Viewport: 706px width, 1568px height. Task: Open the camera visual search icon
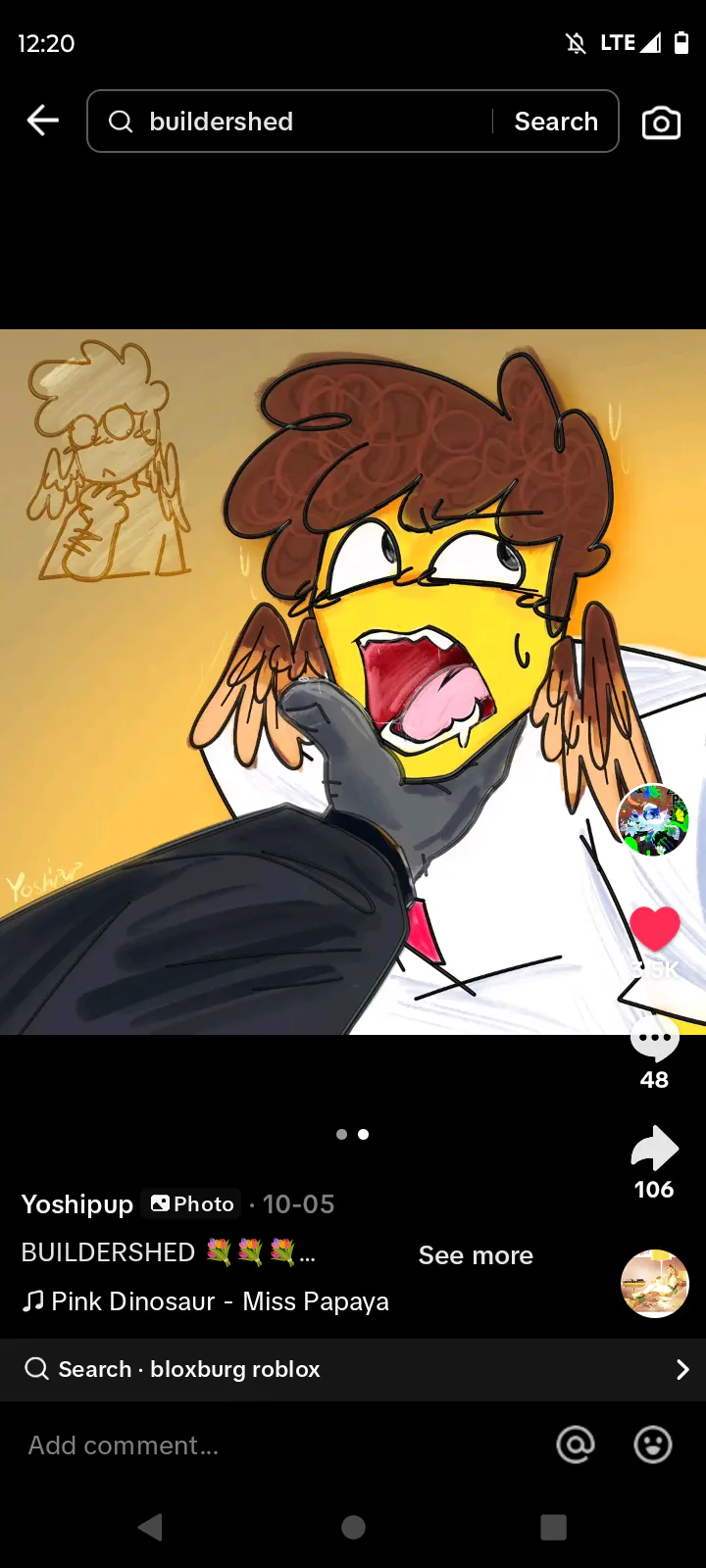pos(661,122)
